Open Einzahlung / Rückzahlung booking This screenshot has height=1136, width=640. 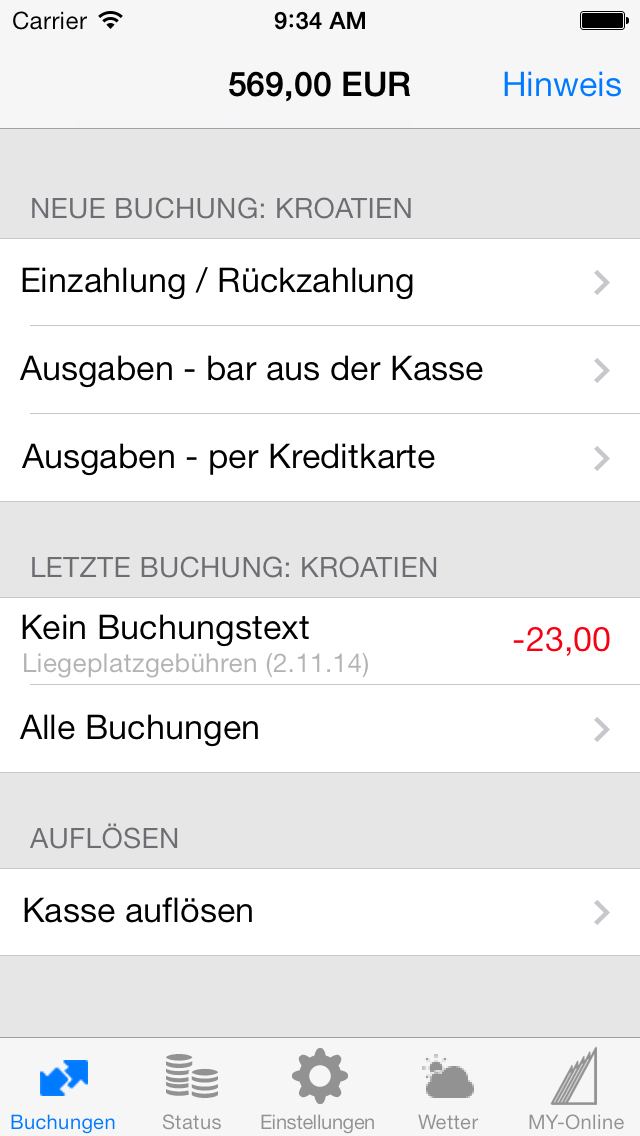[320, 282]
